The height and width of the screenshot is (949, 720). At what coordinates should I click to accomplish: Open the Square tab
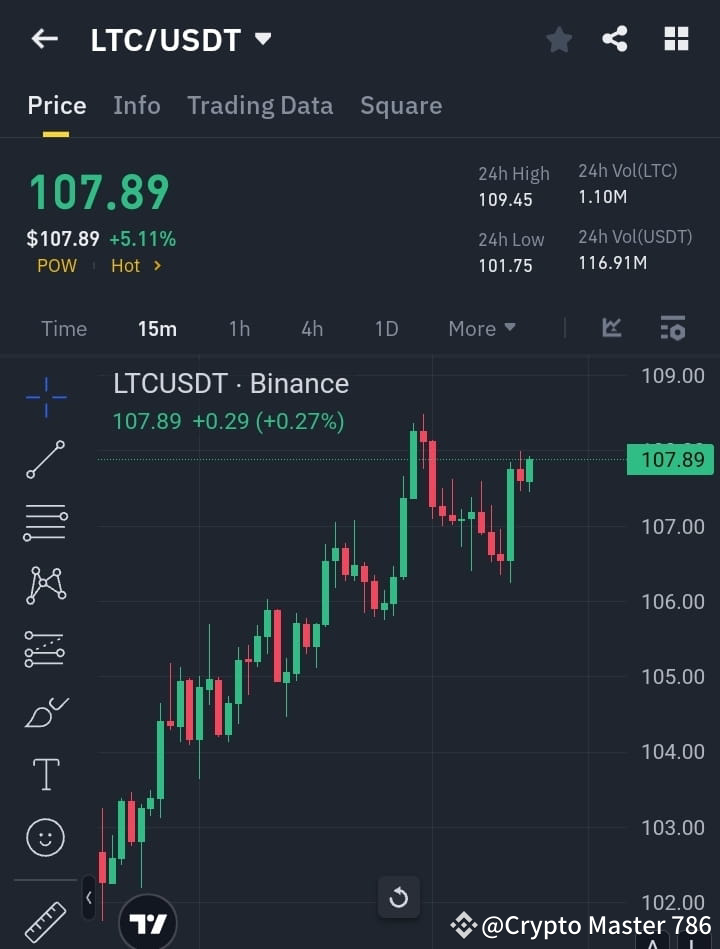pos(401,105)
